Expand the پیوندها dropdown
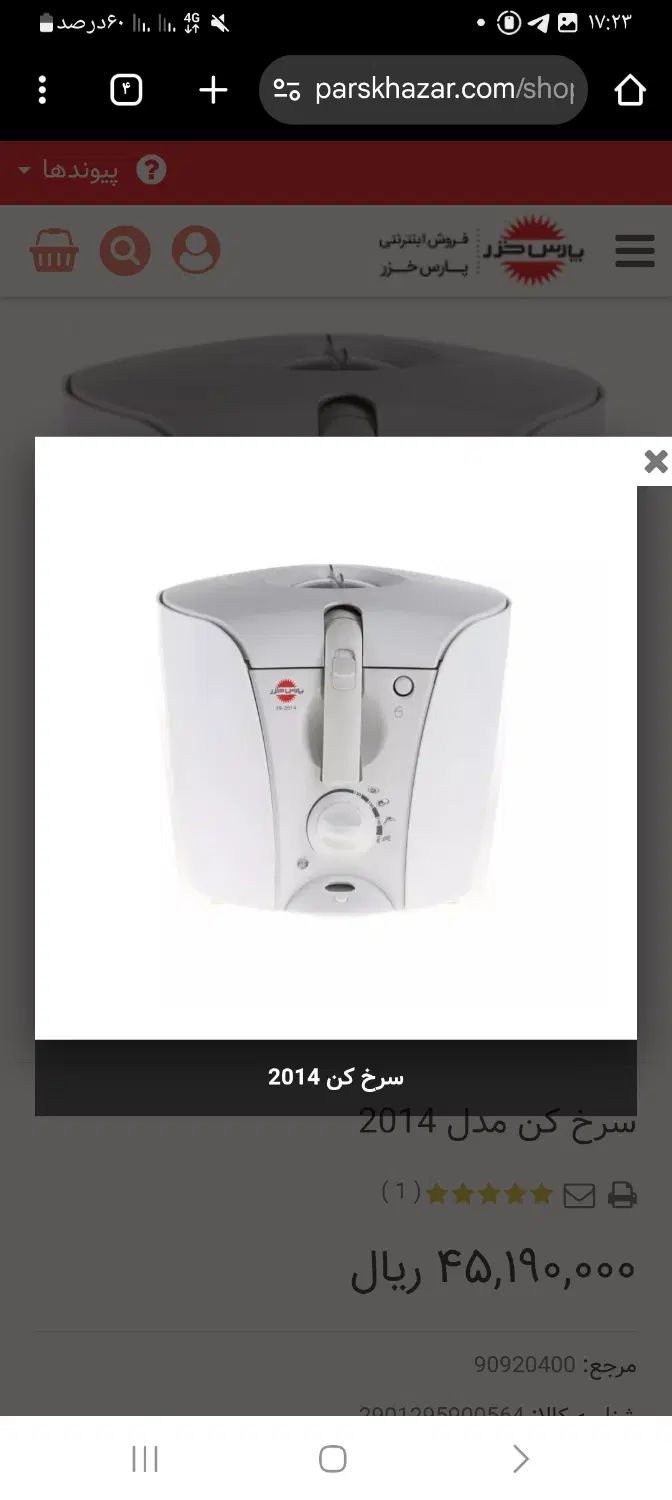The height and width of the screenshot is (1500, 672). point(68,170)
